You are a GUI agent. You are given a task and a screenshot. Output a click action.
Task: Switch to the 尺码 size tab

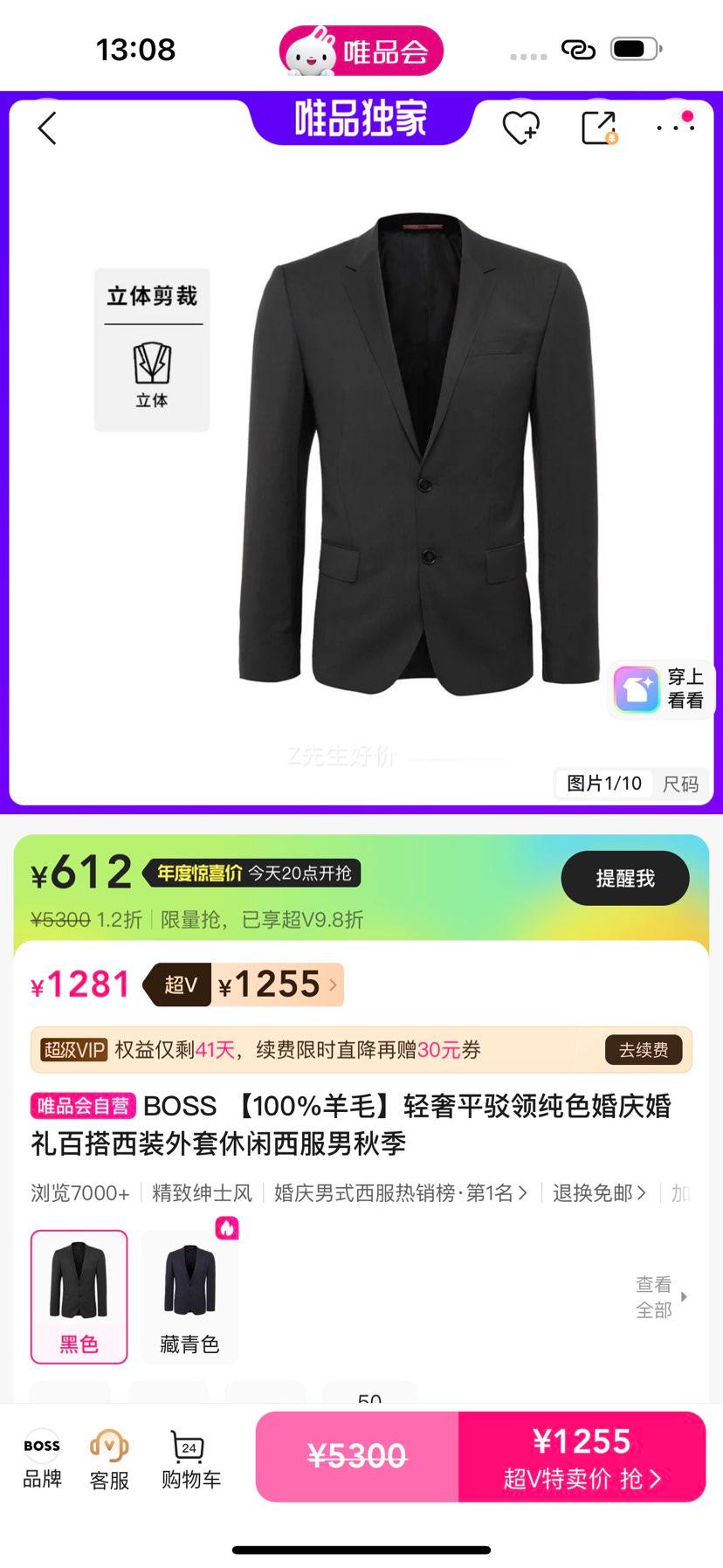click(x=680, y=784)
